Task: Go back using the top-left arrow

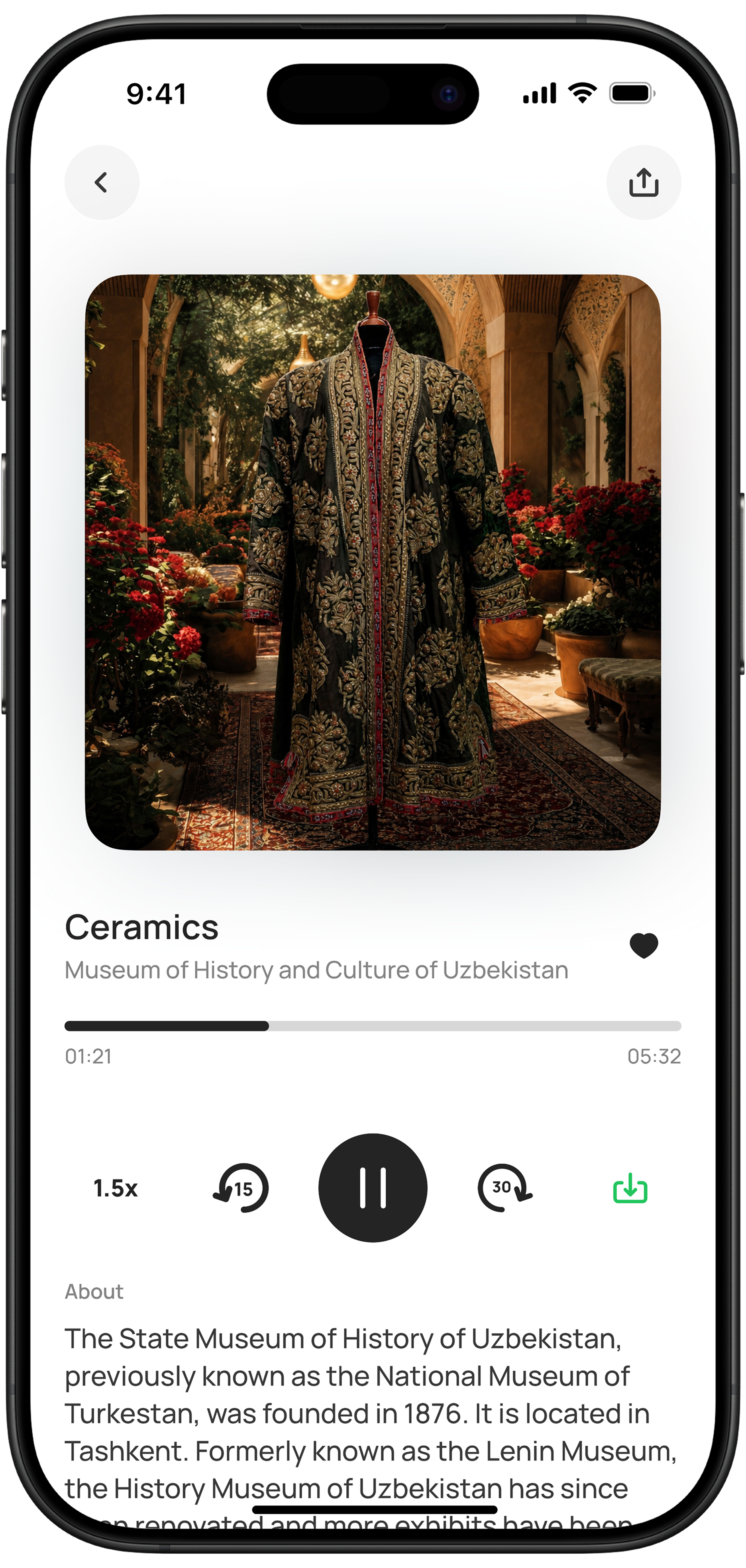Action: point(102,182)
